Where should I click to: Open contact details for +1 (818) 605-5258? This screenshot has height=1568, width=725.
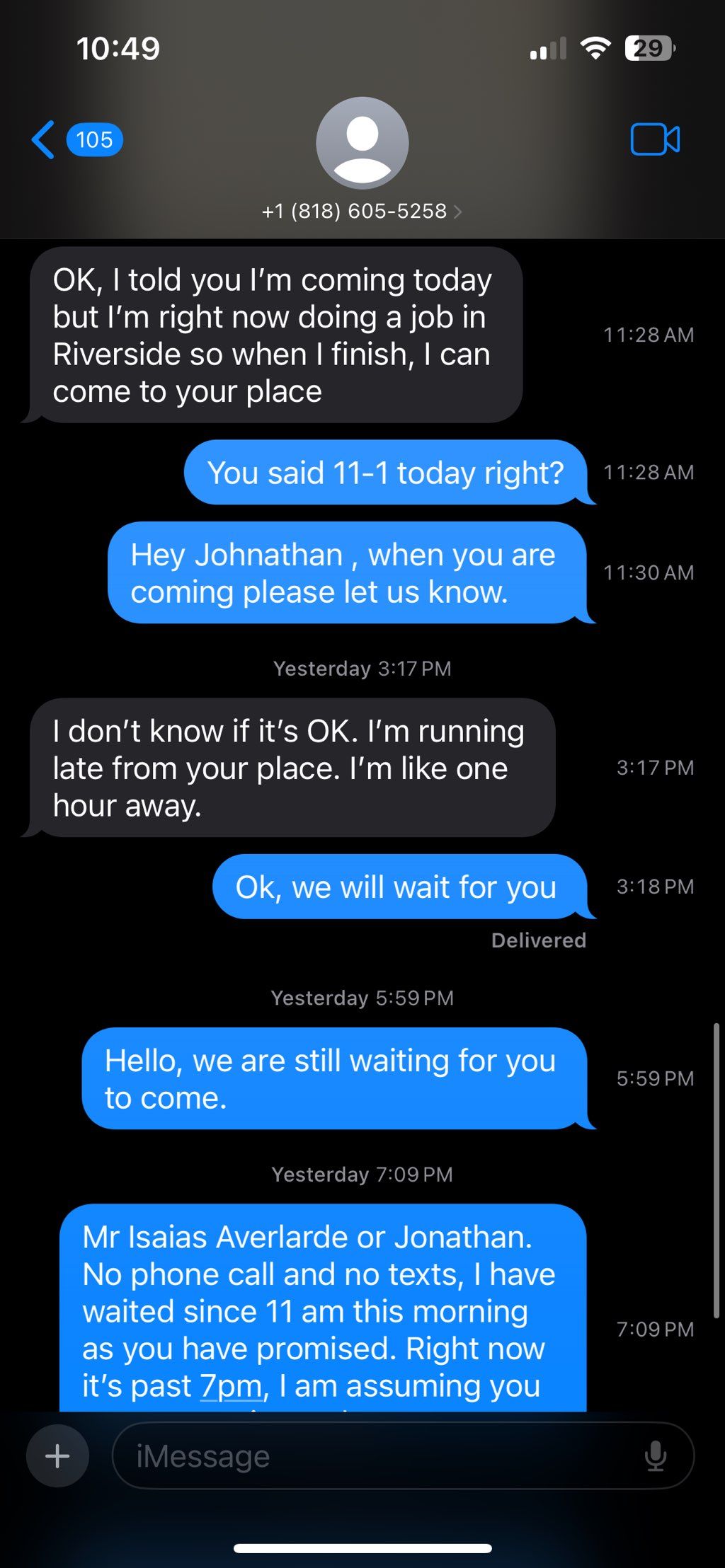(x=362, y=211)
